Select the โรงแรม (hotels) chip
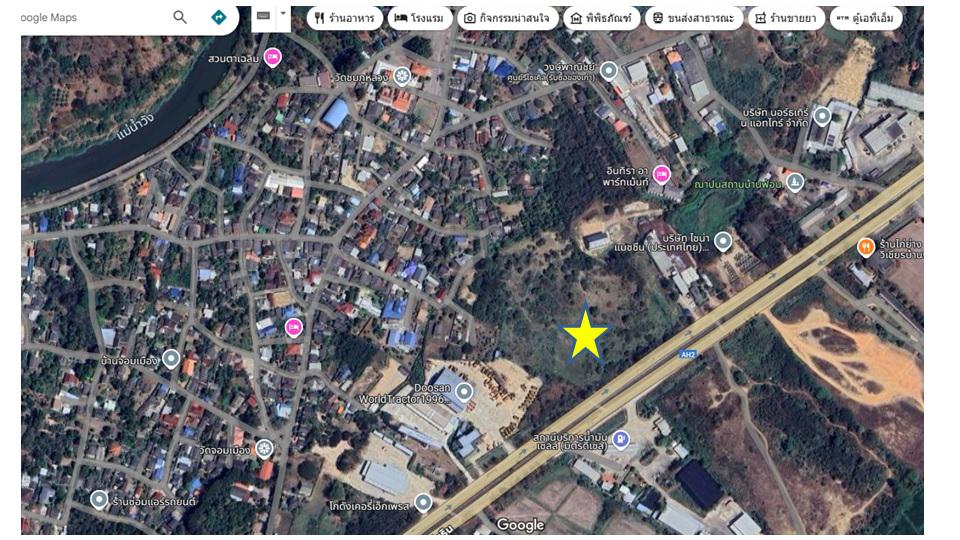The image size is (960, 540). 418,18
